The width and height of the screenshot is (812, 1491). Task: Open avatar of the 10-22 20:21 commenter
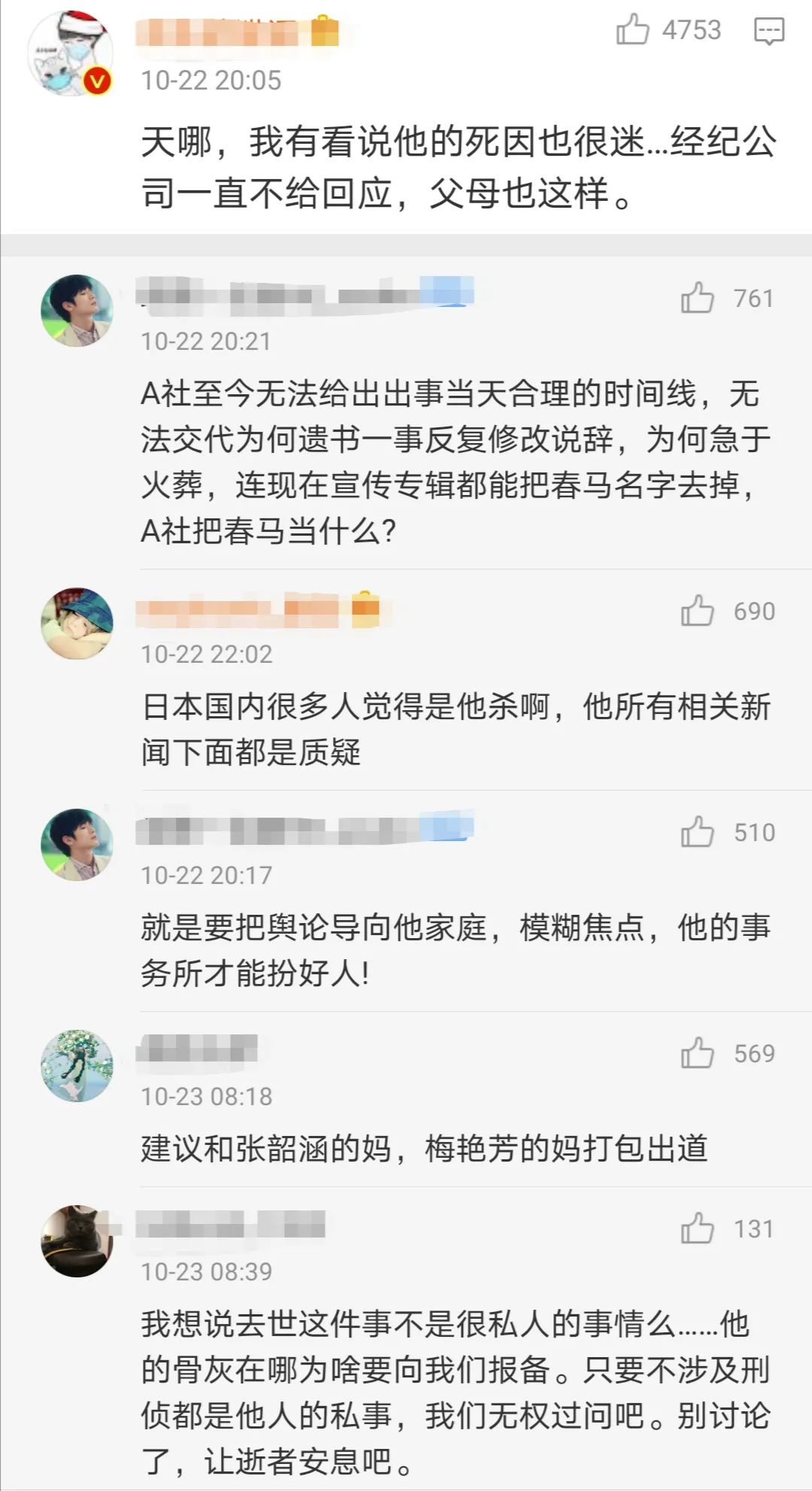pos(77,311)
